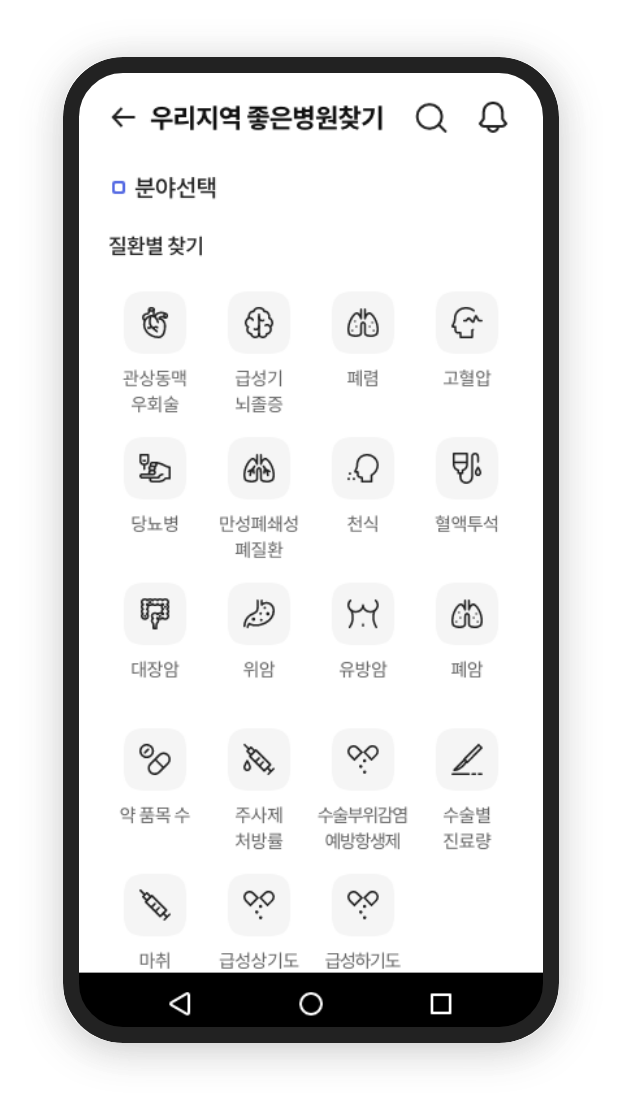622x1112 pixels.
Task: Go back using the header arrow
Action: 123,117
